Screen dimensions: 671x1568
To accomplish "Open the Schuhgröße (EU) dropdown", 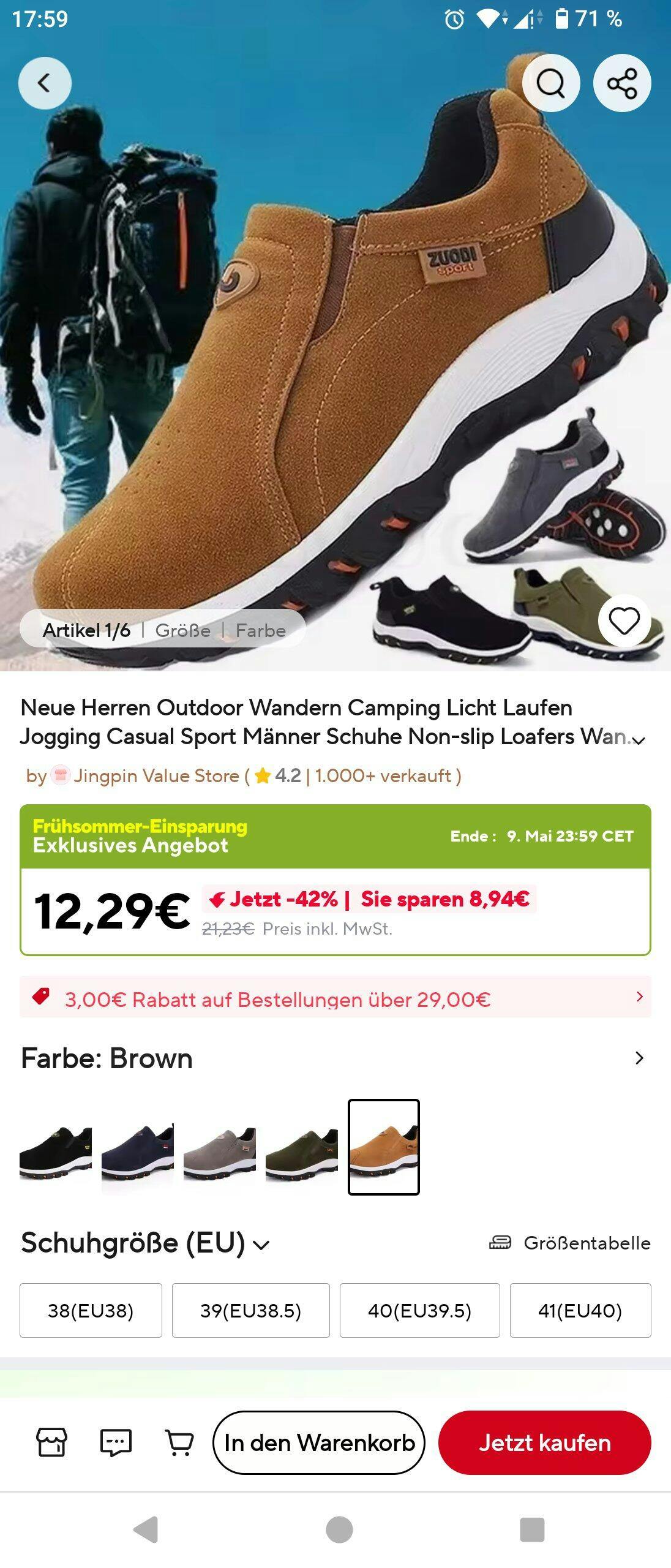I will pos(145,1243).
